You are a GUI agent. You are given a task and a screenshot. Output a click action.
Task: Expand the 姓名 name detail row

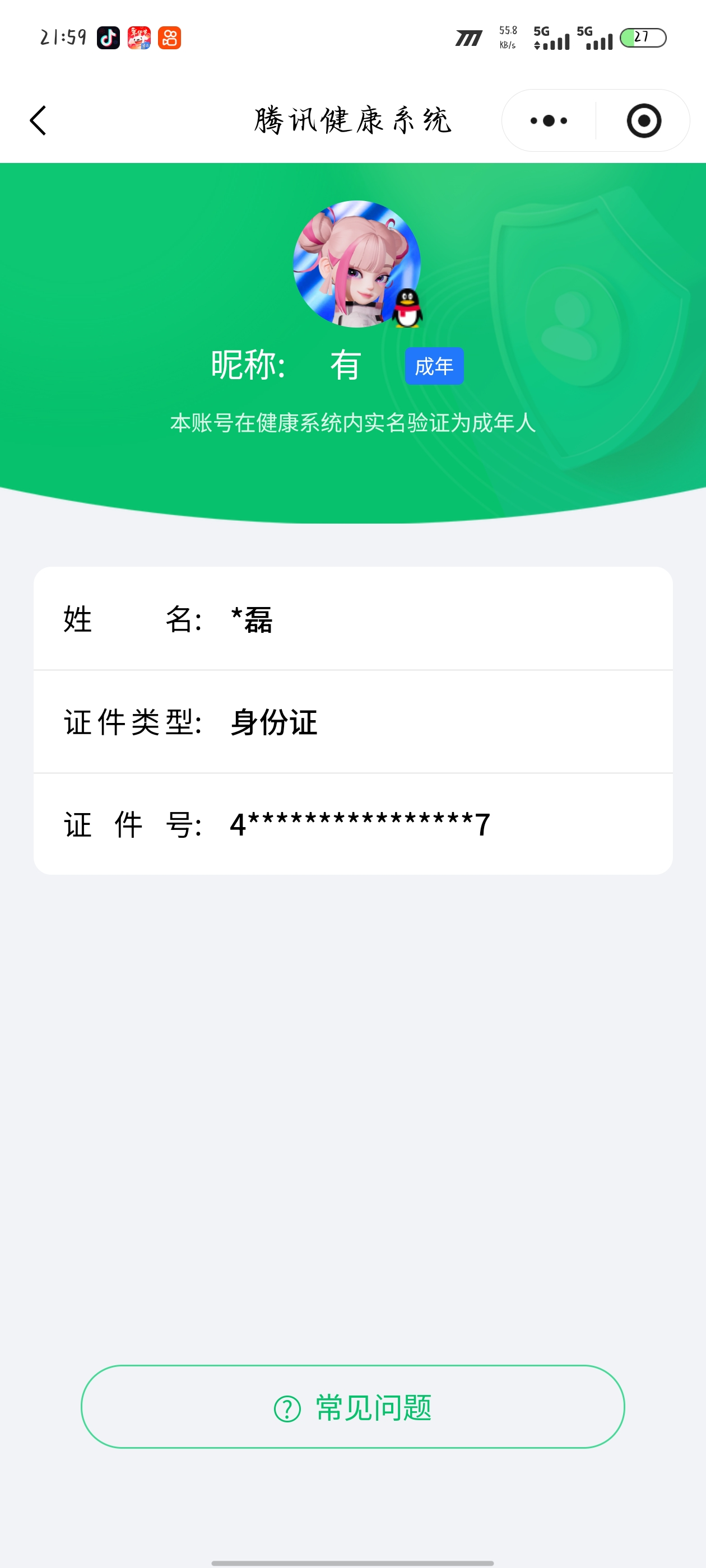click(354, 621)
